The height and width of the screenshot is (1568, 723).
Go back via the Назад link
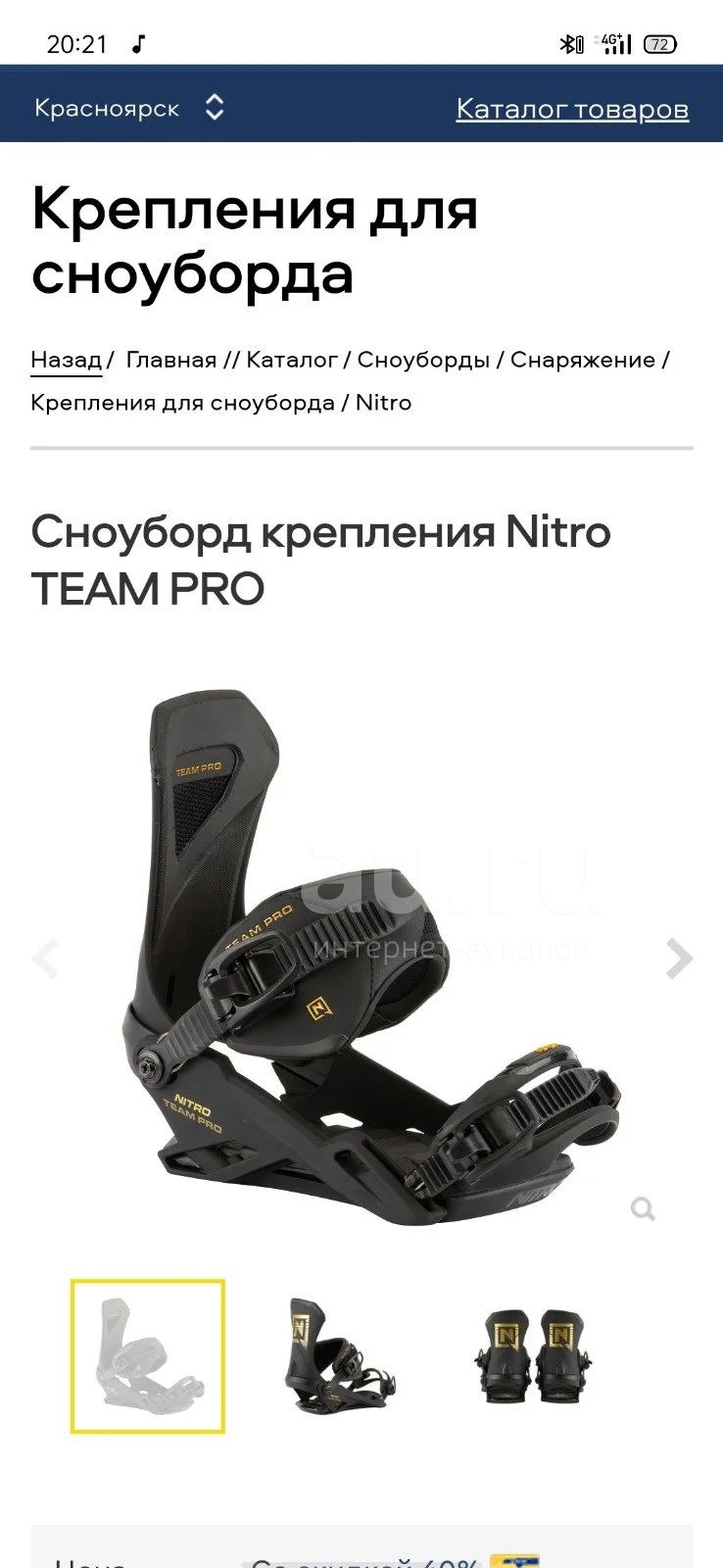(67, 360)
